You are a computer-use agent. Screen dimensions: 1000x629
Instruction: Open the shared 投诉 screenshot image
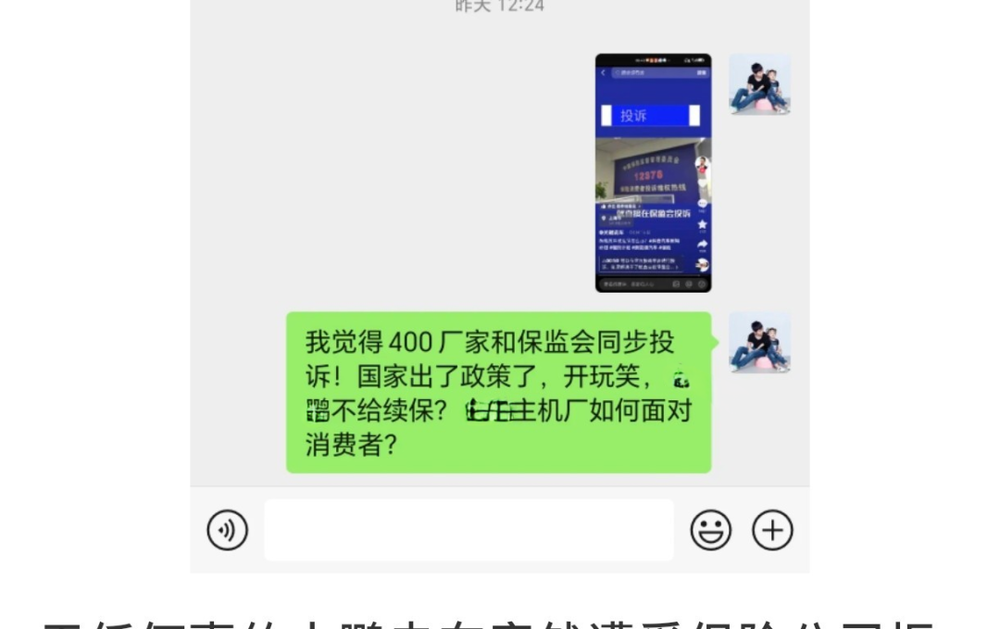(653, 172)
